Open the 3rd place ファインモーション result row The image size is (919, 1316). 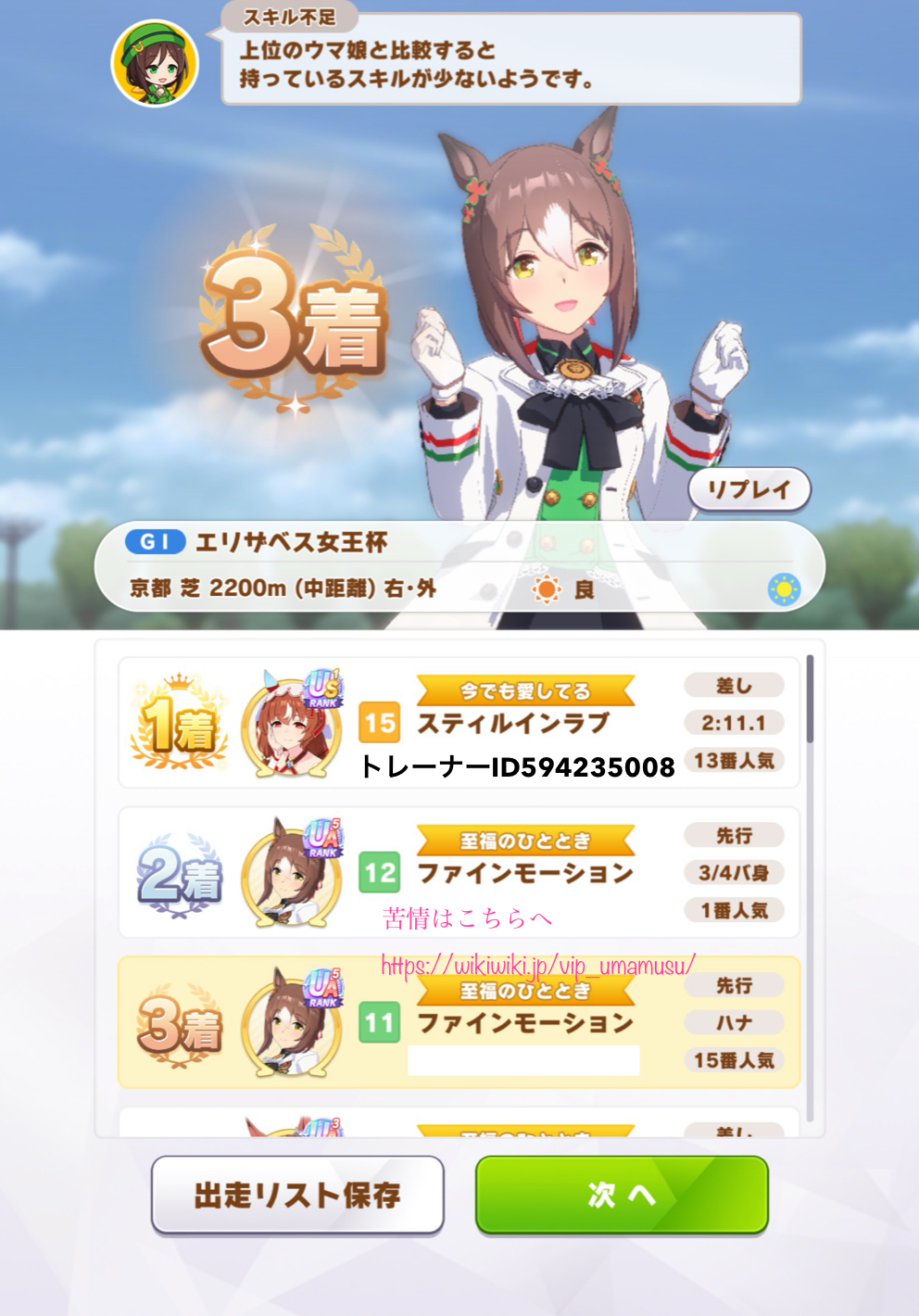(x=459, y=1022)
